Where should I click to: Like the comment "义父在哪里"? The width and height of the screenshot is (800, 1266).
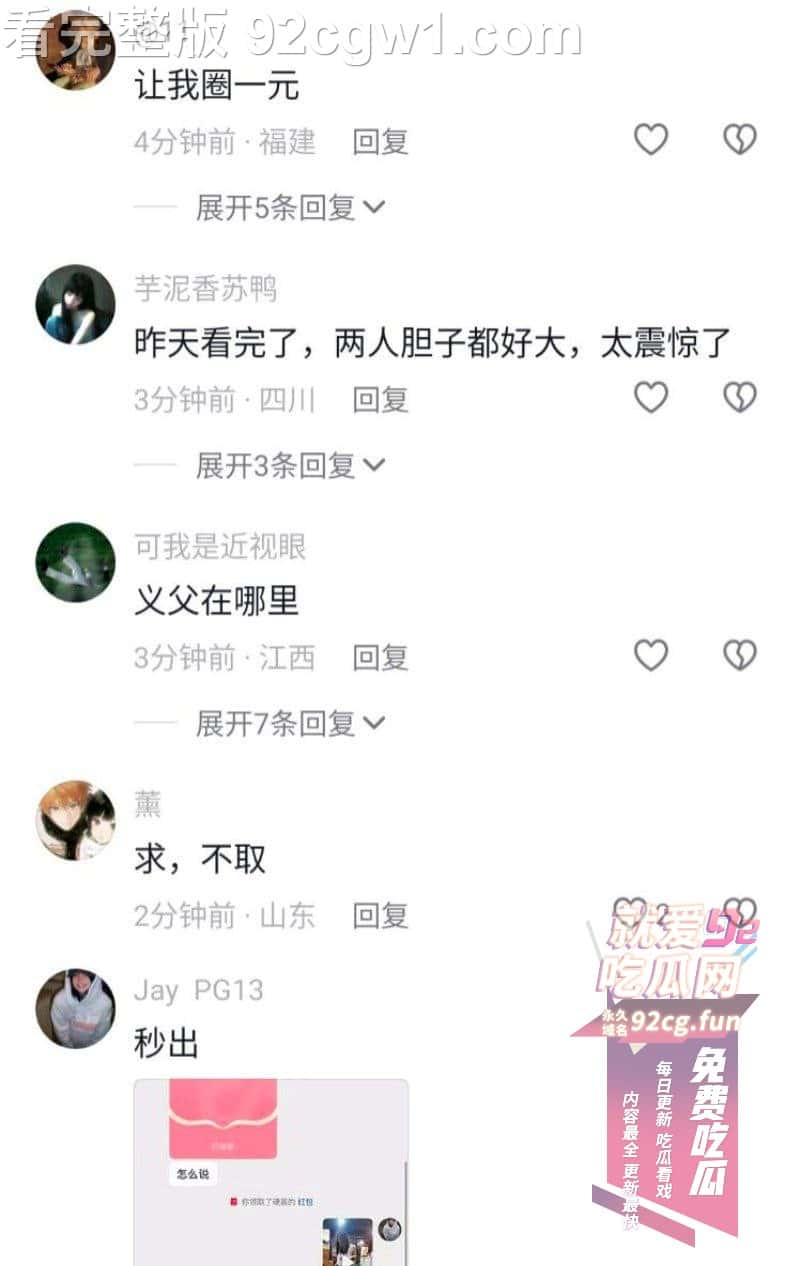[651, 656]
